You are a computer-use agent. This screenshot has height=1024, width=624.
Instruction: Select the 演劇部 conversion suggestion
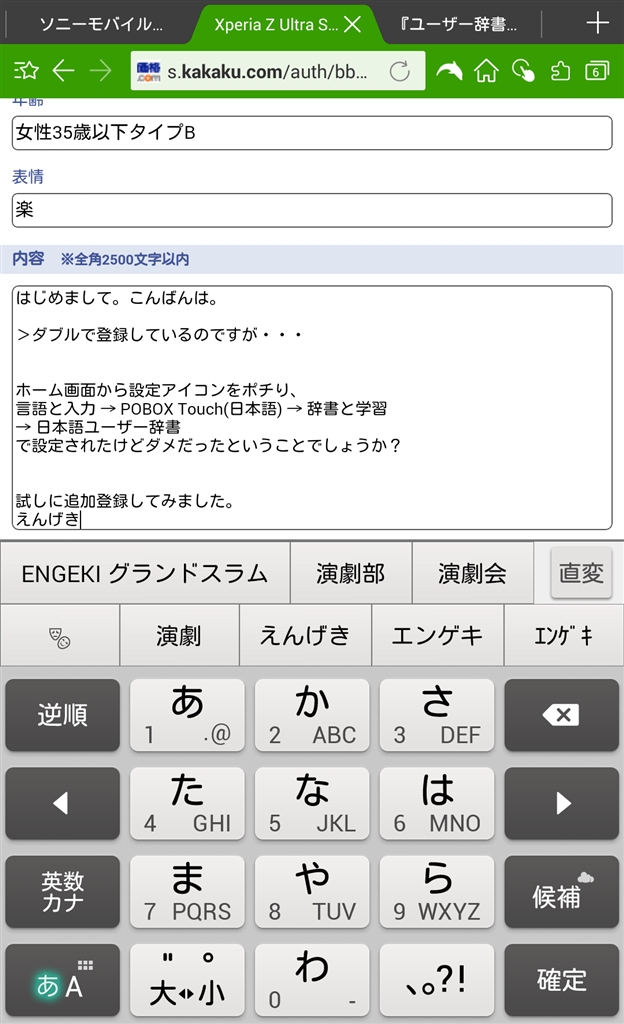click(350, 574)
